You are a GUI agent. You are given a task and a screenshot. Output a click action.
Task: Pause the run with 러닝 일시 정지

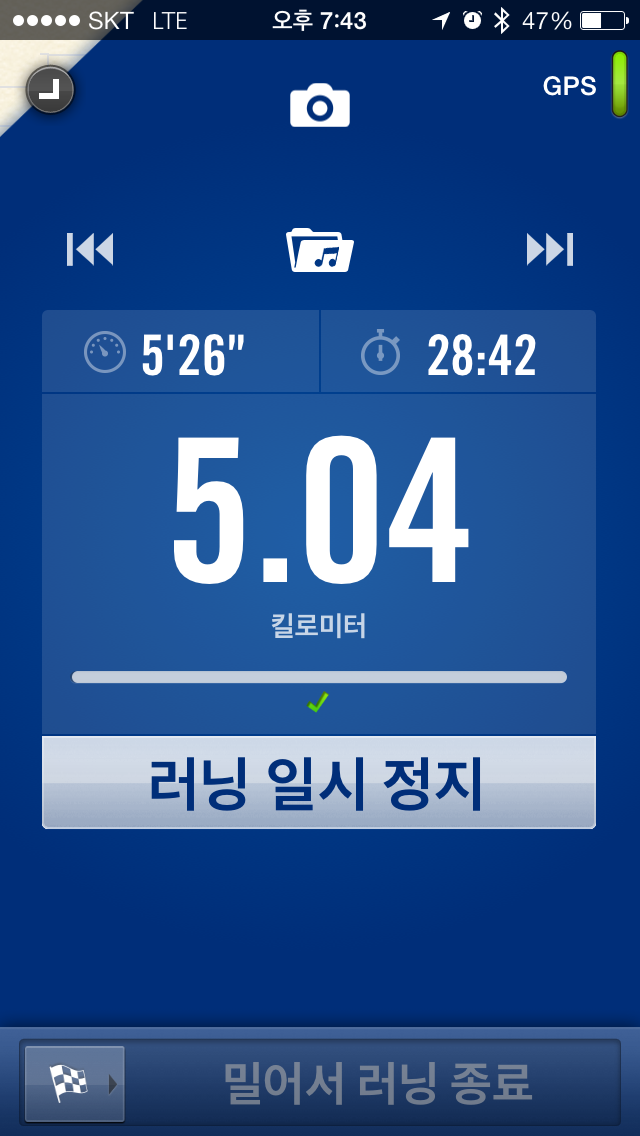(319, 782)
